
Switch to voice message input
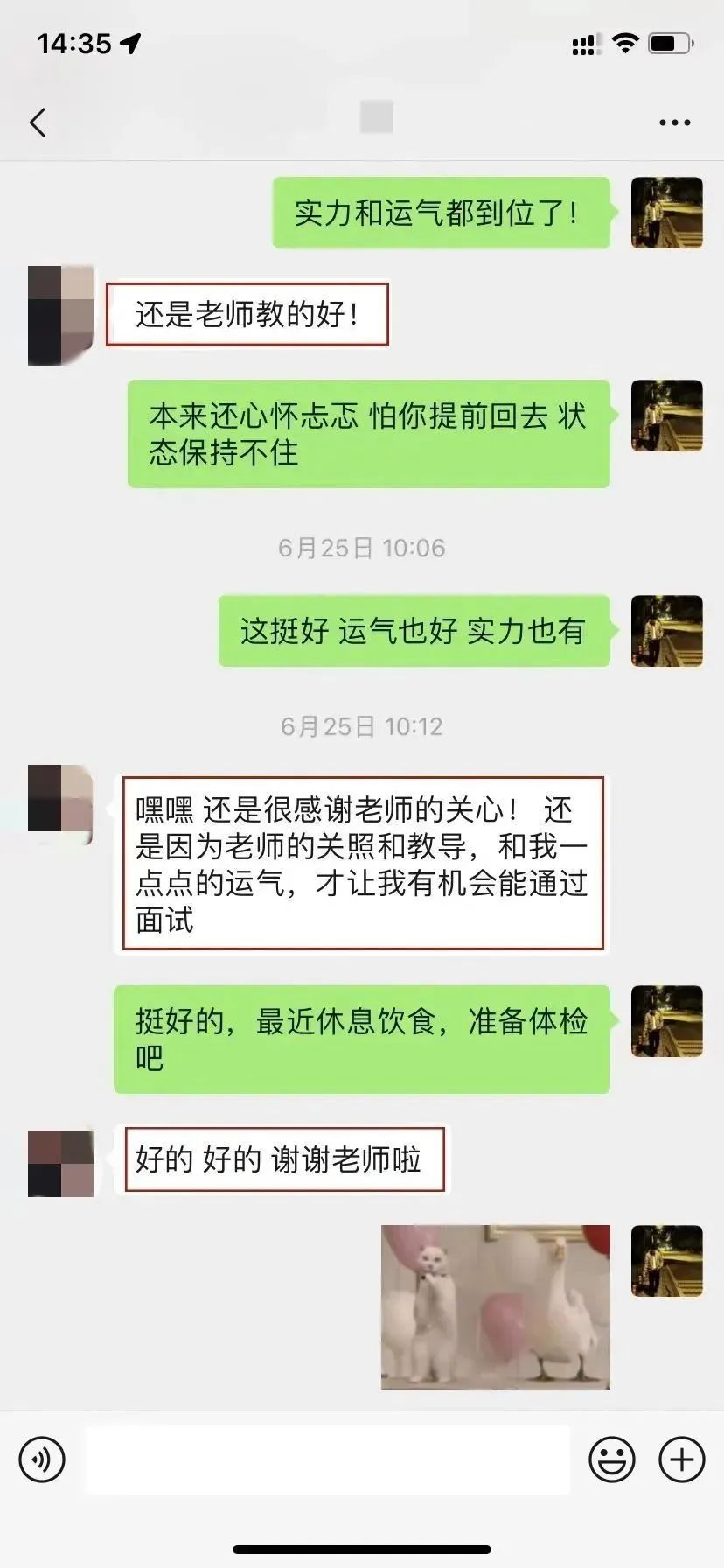[x=42, y=1459]
